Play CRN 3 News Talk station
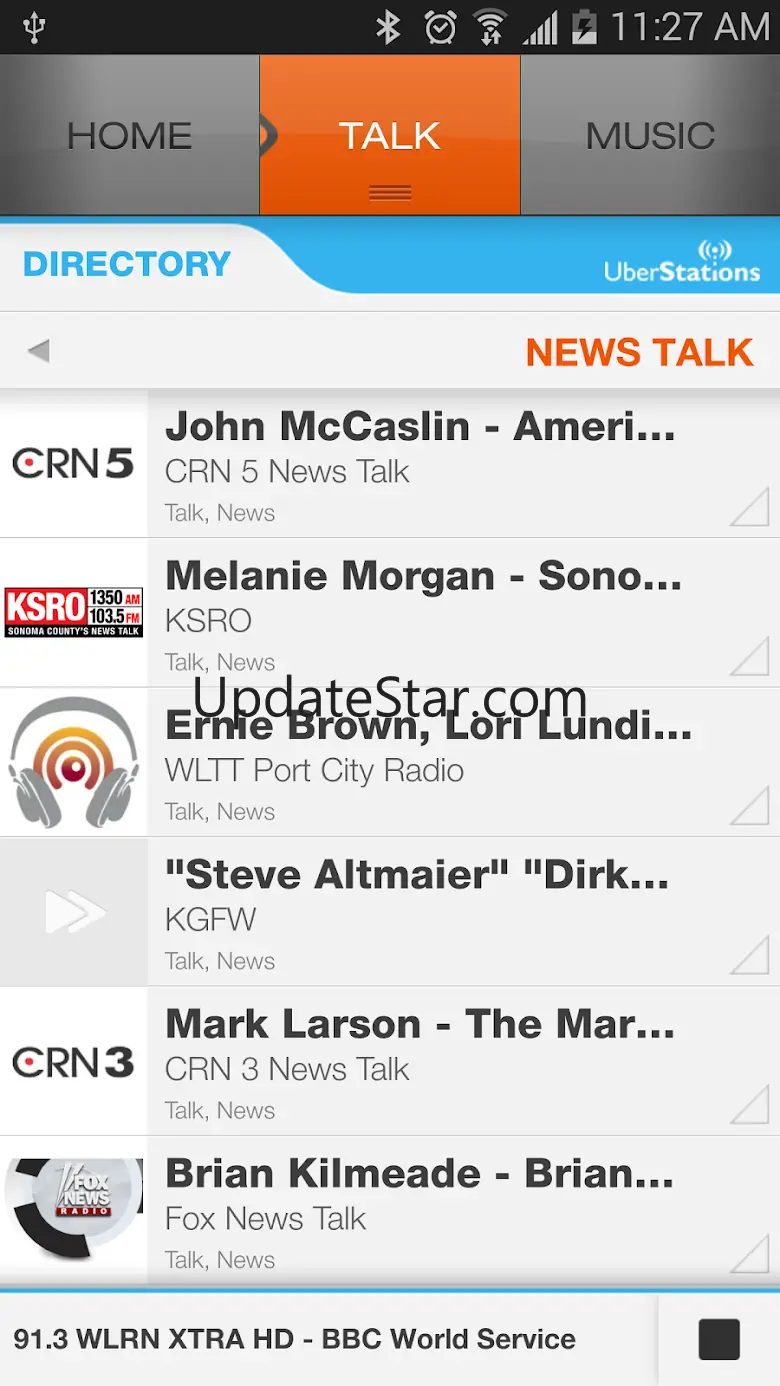The width and height of the screenshot is (780, 1386). (390, 1061)
